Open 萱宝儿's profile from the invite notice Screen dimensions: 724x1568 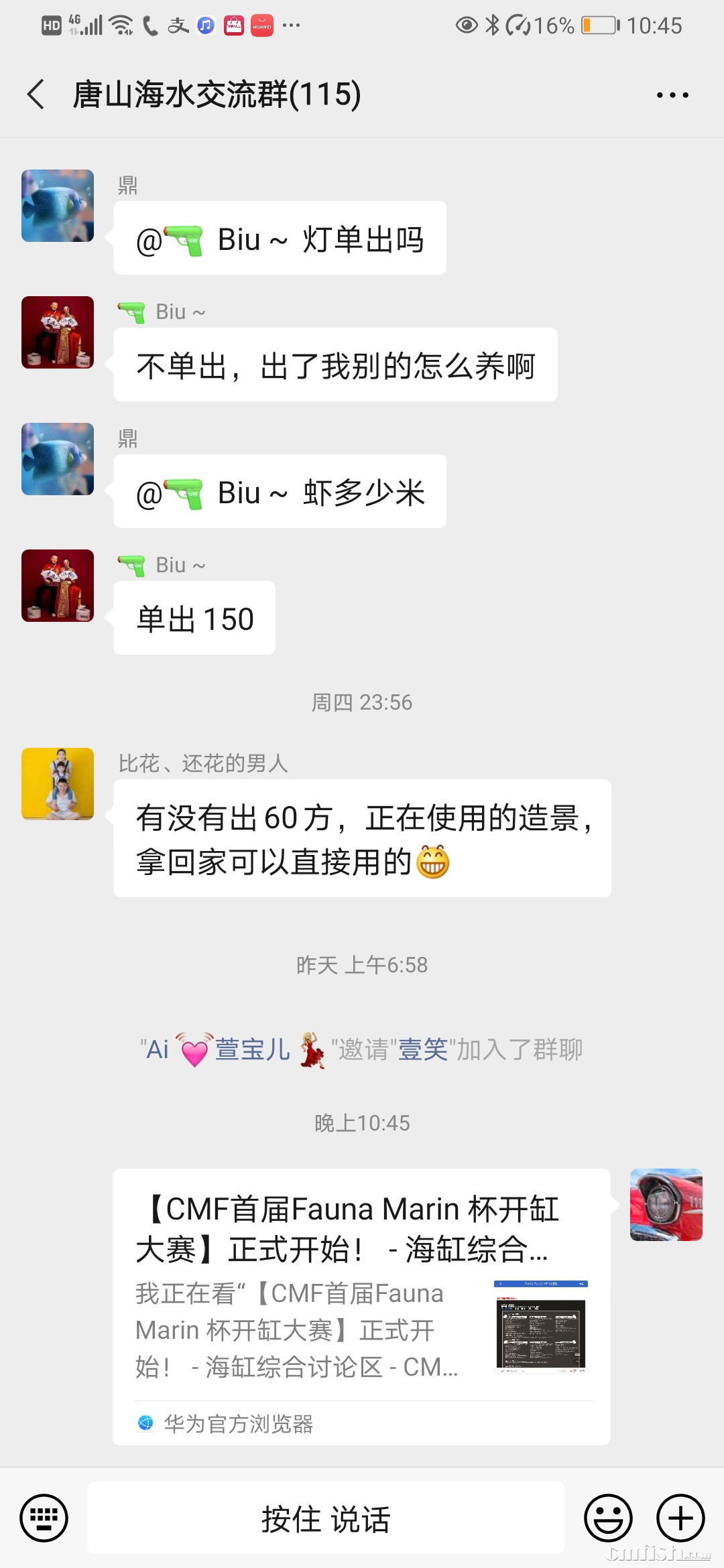[x=251, y=1049]
